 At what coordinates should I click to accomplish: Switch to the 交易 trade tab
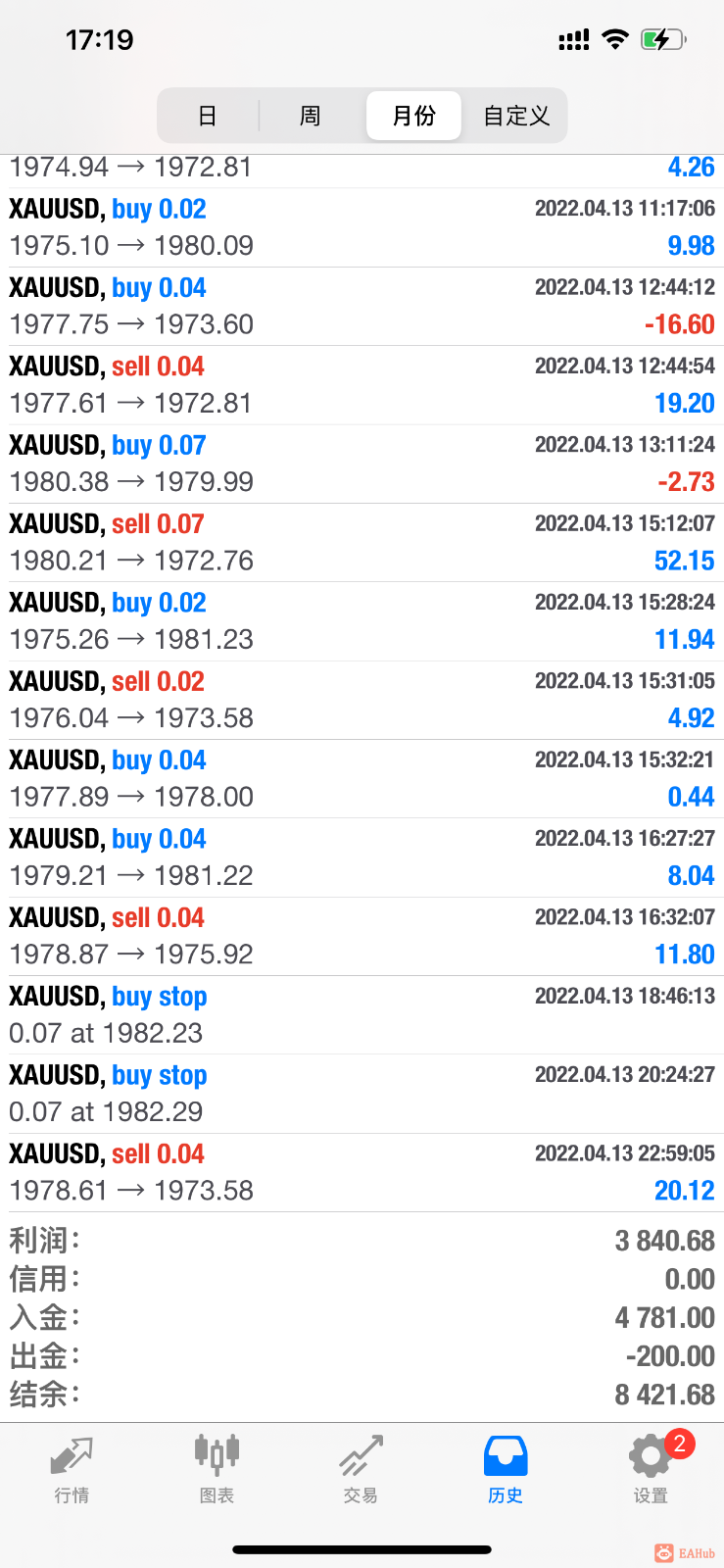click(361, 1468)
